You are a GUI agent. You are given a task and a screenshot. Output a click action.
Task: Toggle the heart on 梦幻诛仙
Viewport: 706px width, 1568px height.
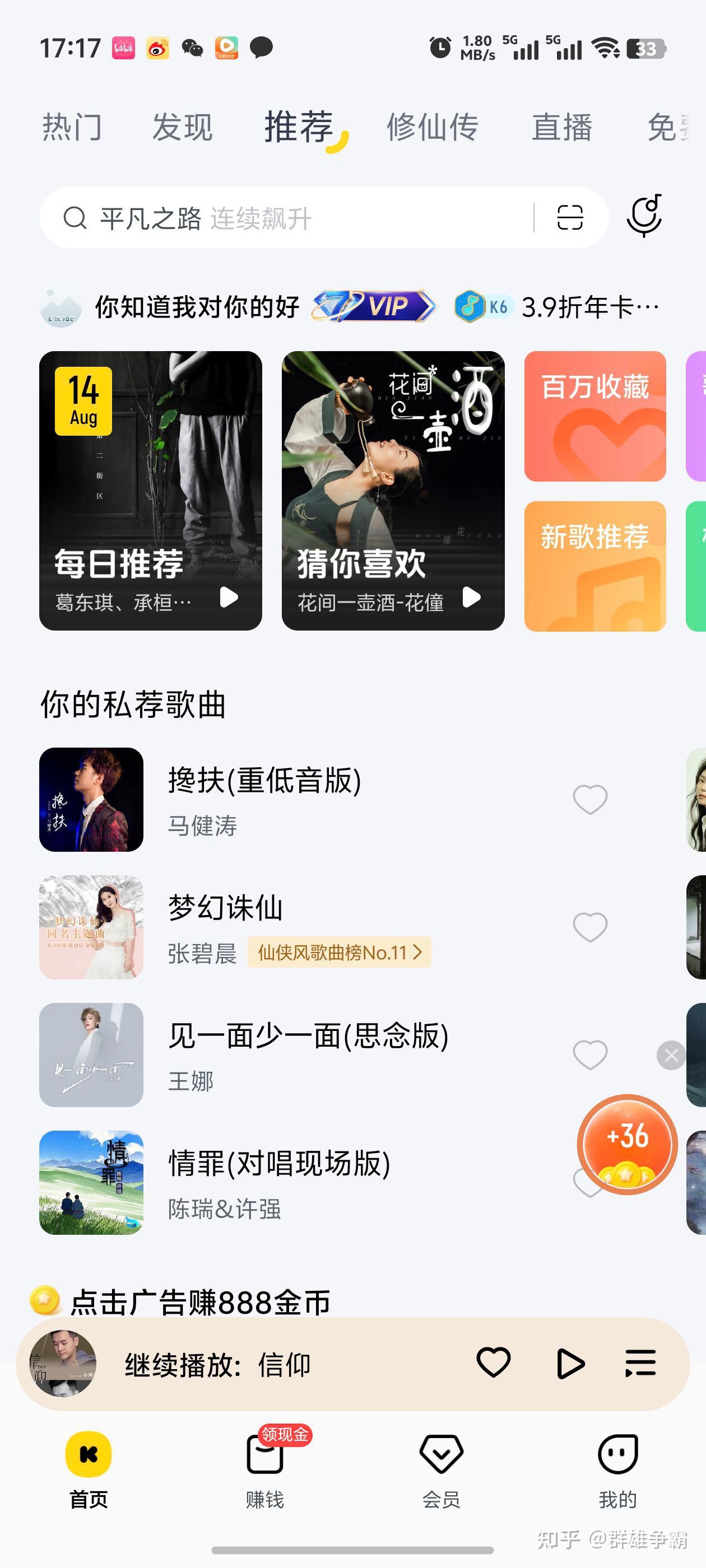(x=589, y=928)
